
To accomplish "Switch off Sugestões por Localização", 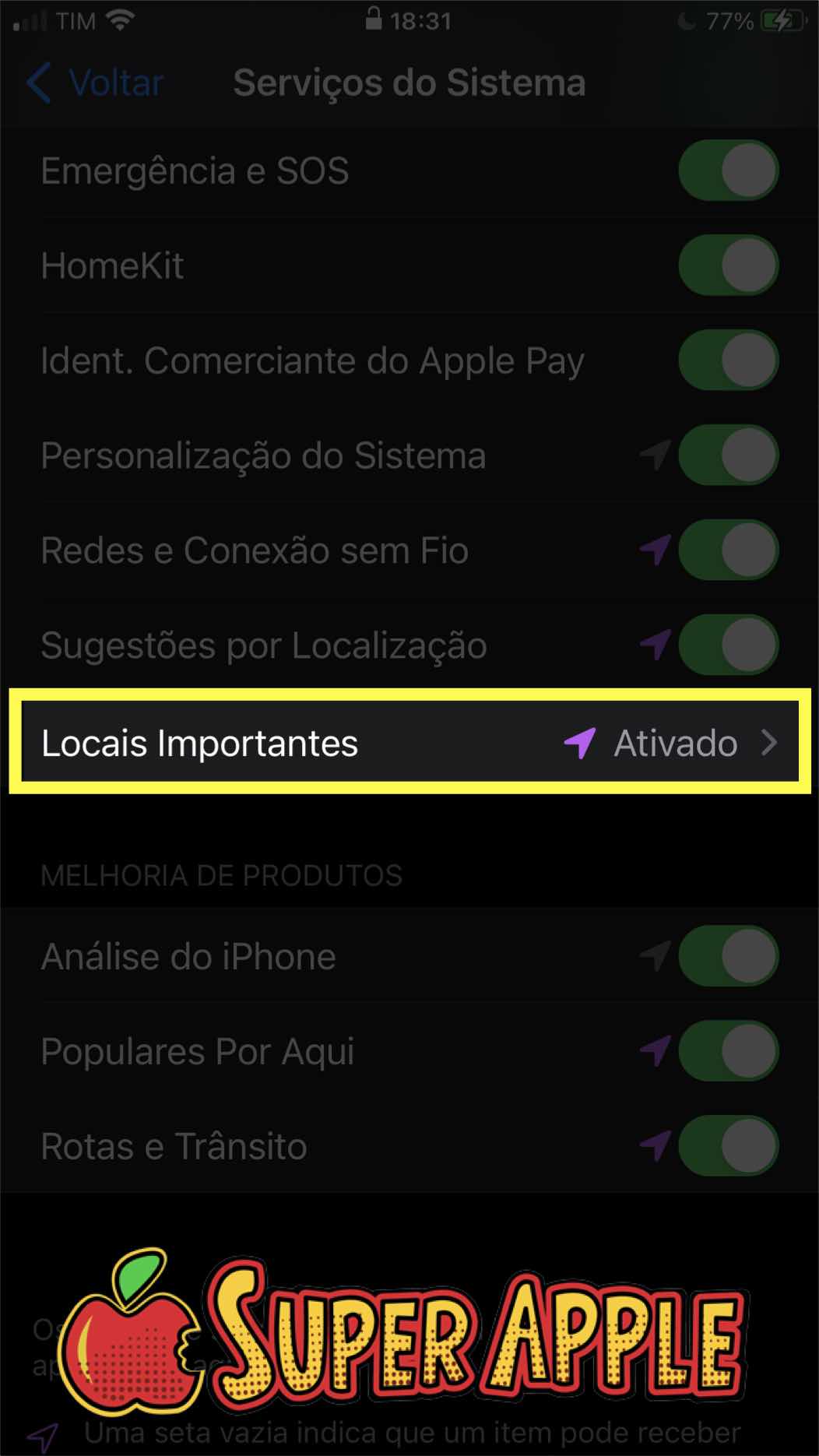I will [x=728, y=645].
